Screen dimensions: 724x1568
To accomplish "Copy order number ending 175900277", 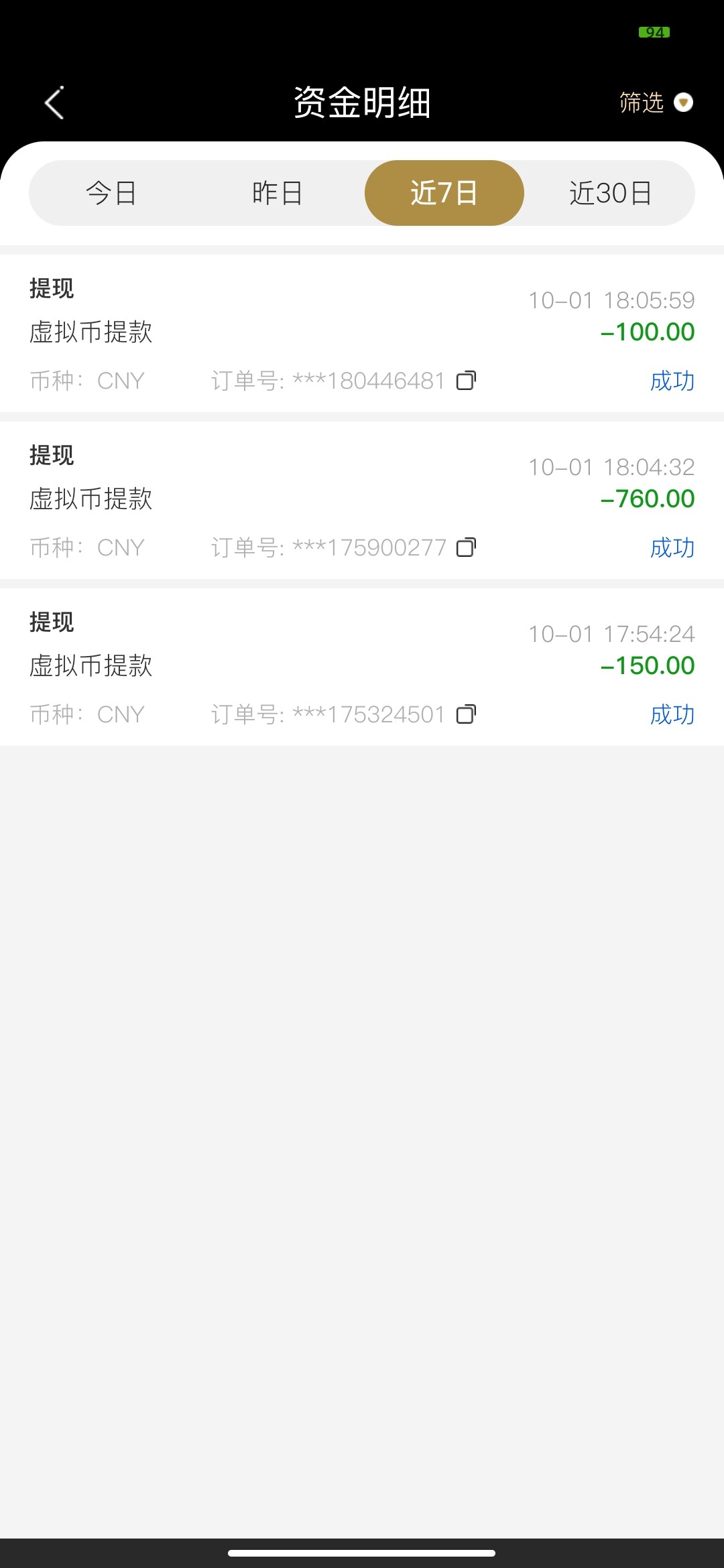I will (x=466, y=547).
